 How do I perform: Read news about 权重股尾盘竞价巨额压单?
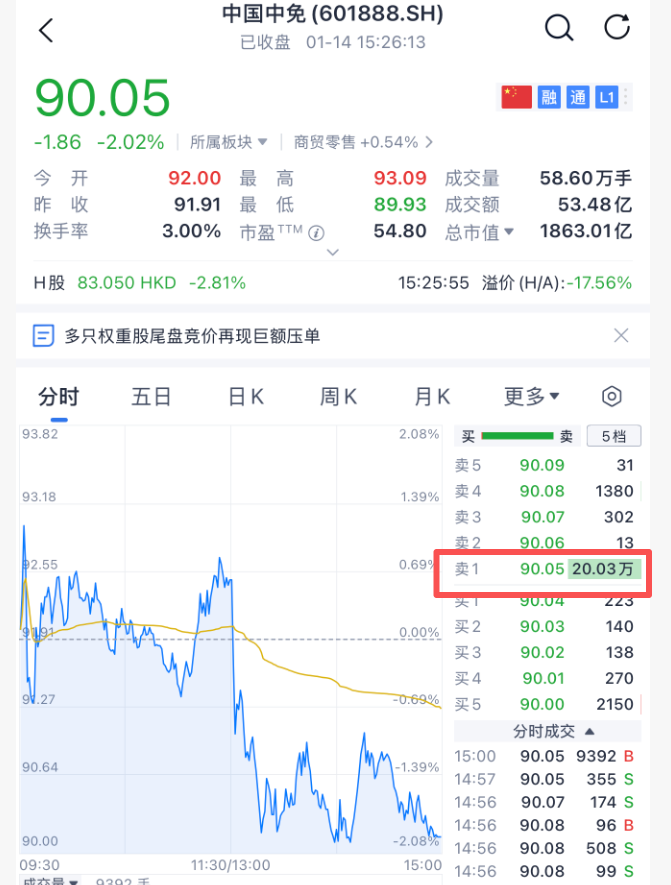coord(192,336)
